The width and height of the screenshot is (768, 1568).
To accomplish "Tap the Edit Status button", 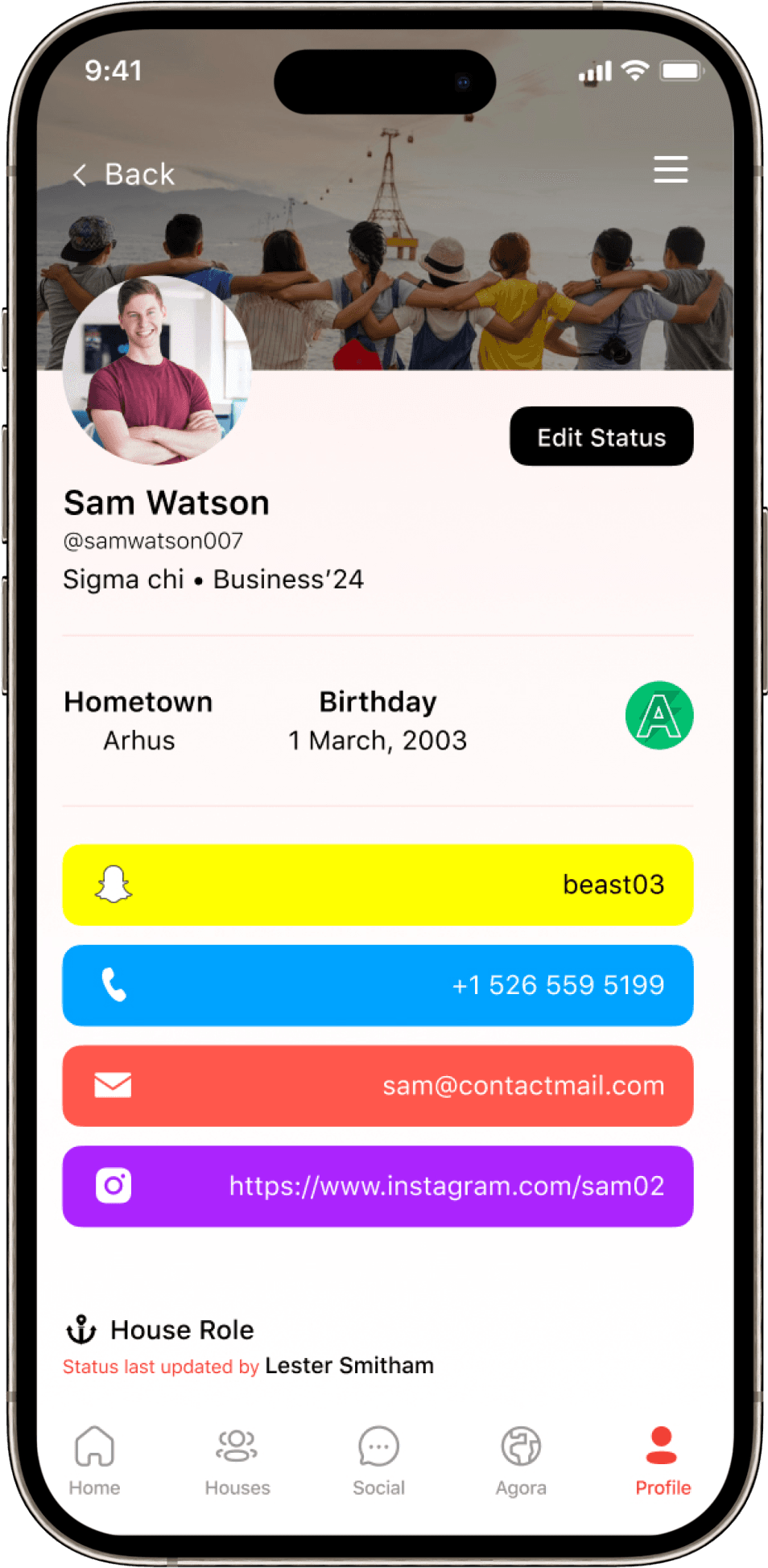I will tap(601, 437).
